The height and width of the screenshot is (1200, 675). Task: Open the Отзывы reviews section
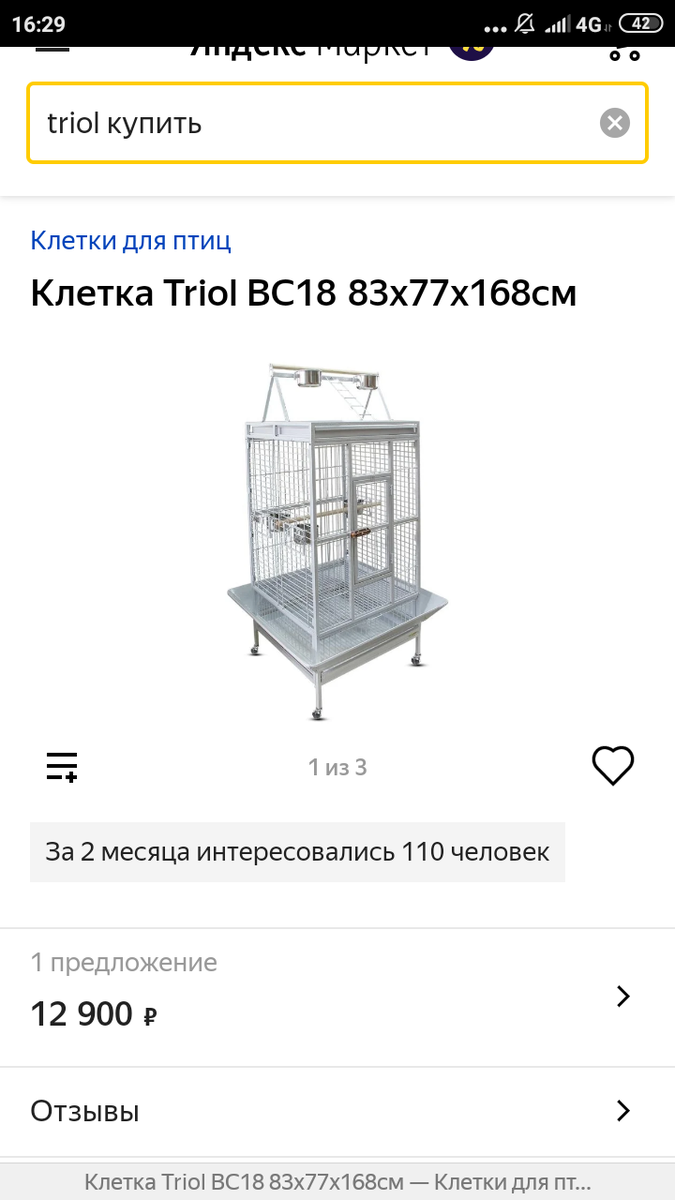tap(337, 1111)
